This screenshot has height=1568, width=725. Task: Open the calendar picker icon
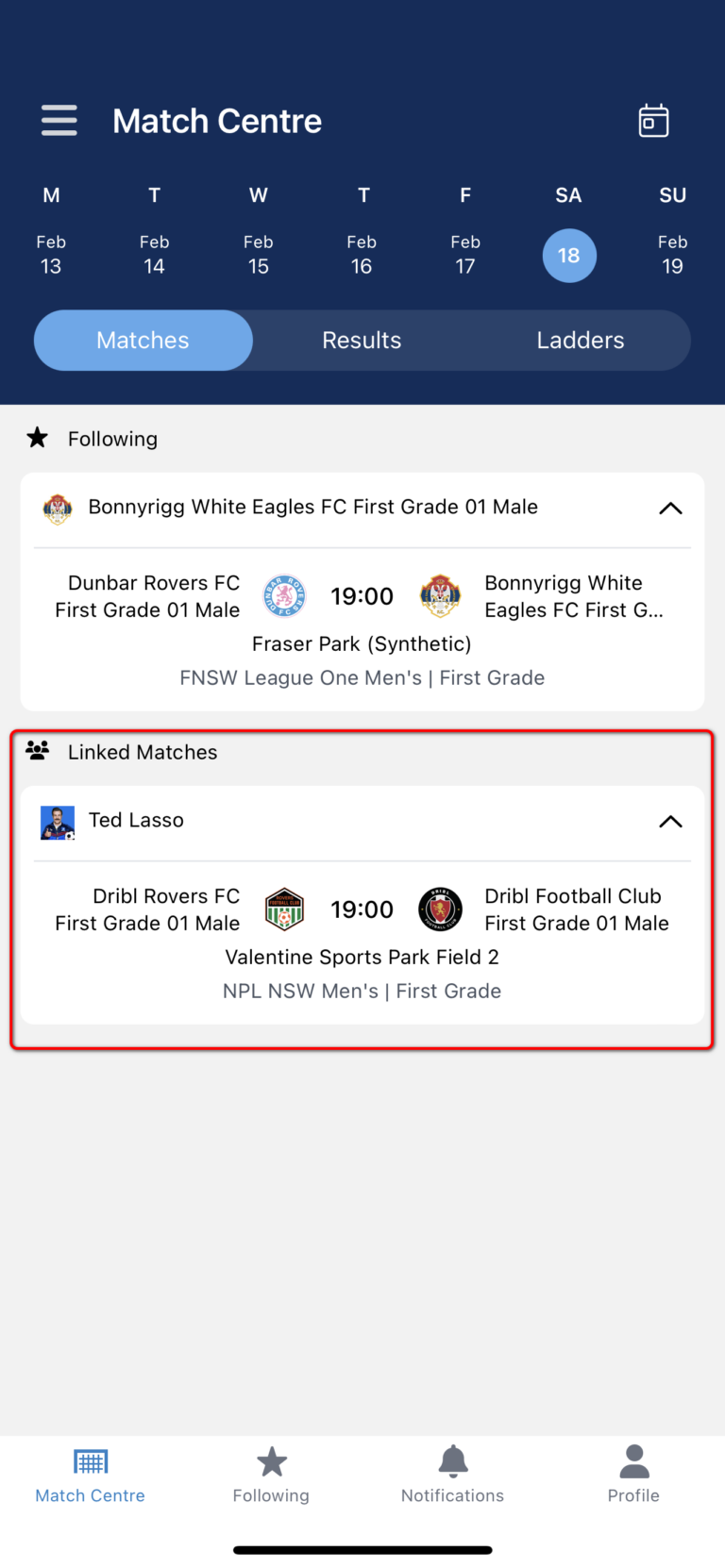pos(653,120)
